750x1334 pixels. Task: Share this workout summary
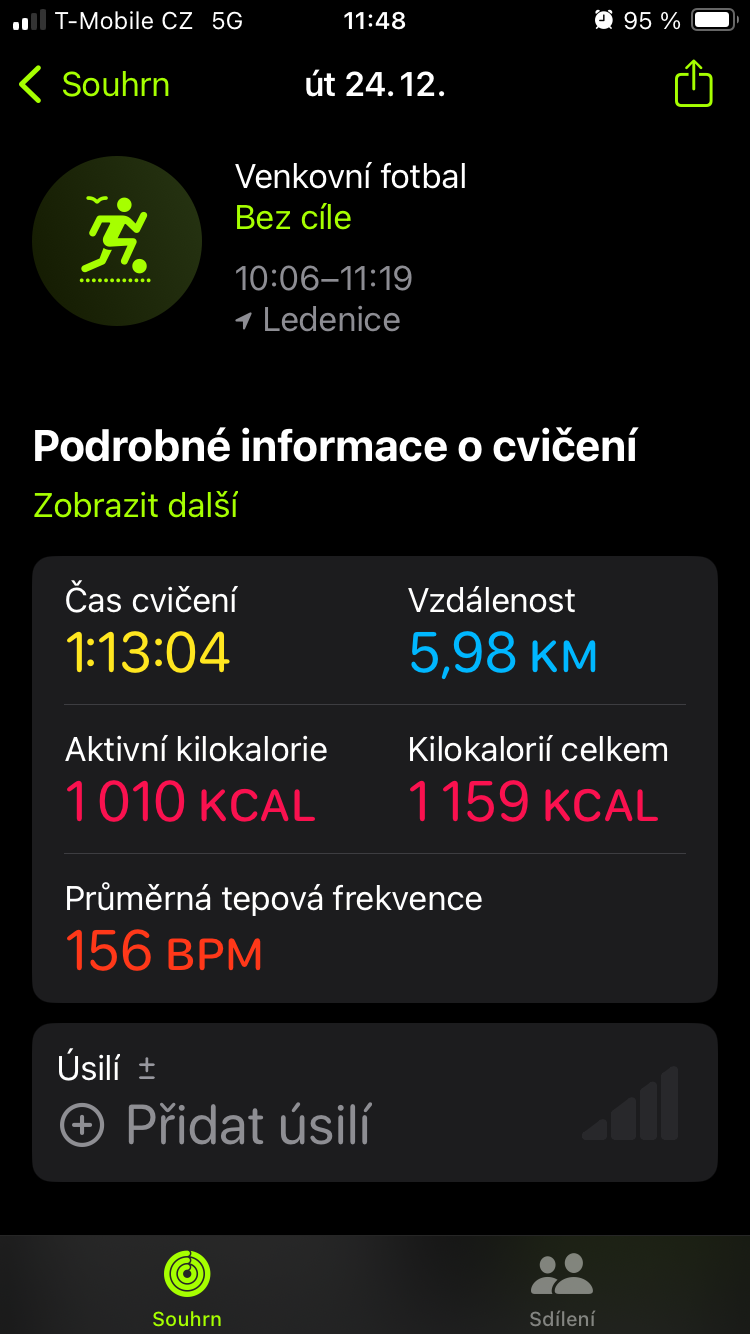pos(693,84)
